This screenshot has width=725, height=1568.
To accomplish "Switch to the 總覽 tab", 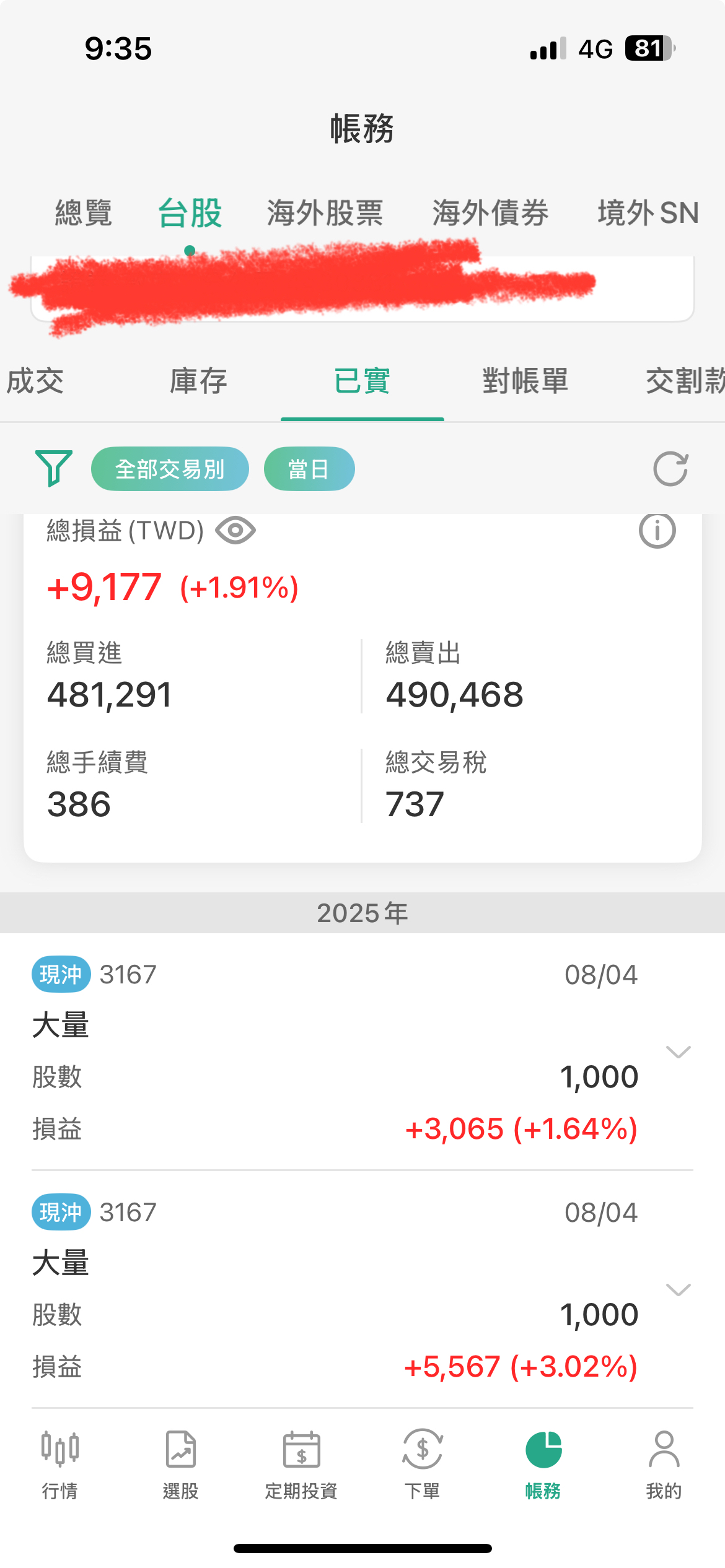I will click(x=84, y=213).
